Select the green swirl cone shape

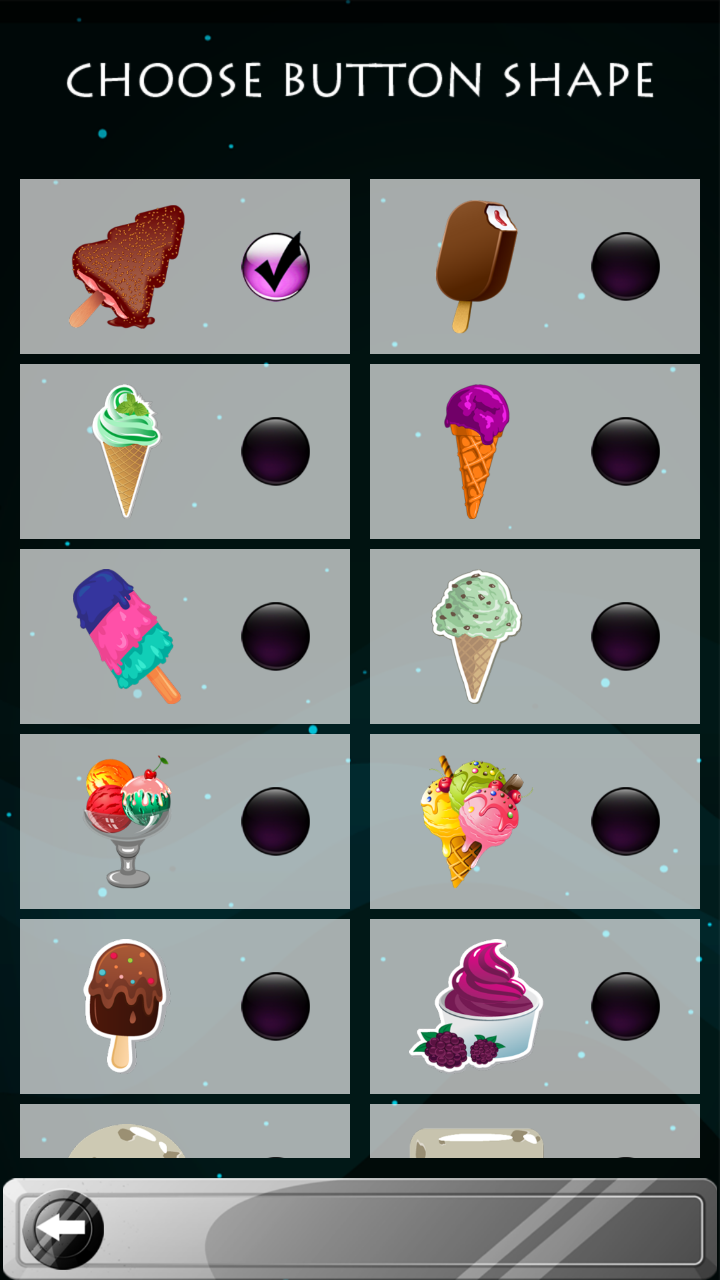click(x=125, y=450)
